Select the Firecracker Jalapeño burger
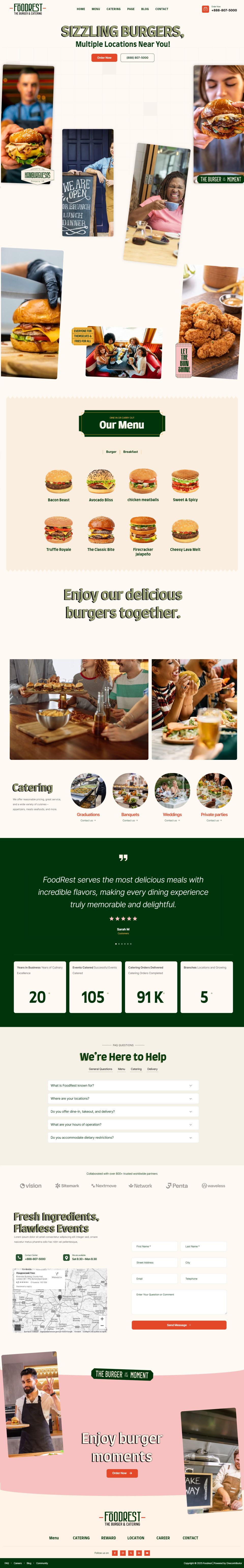 (143, 535)
